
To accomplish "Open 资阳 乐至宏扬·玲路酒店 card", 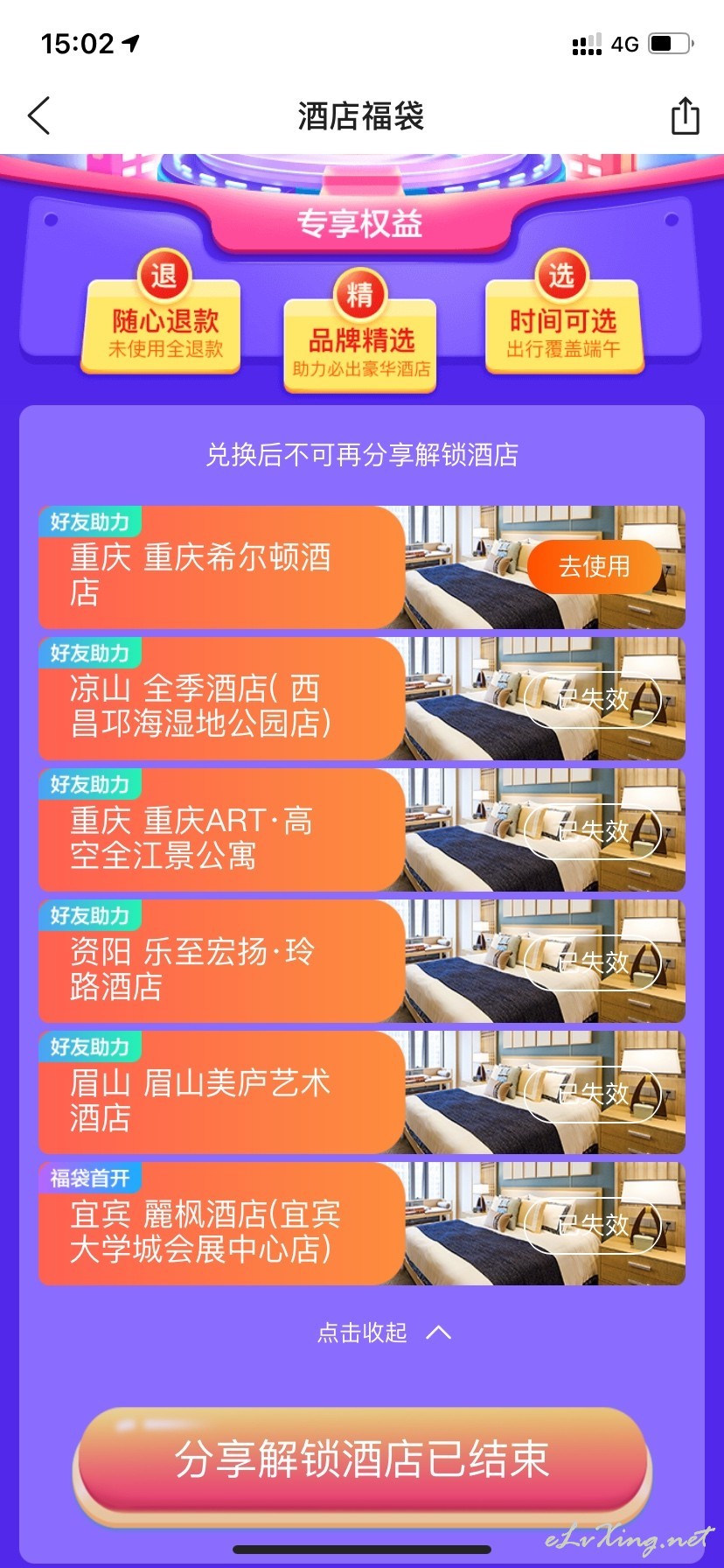I will pyautogui.click(x=219, y=962).
